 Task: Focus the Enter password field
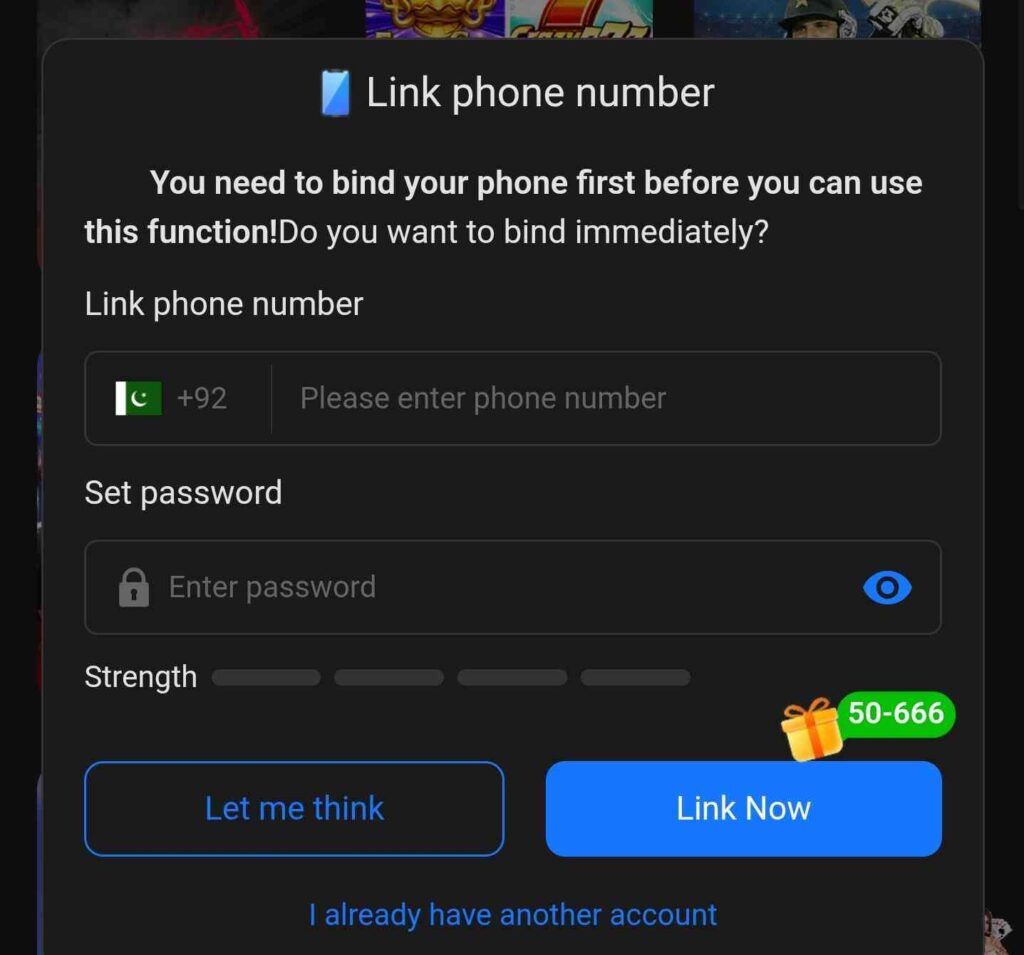tap(500, 587)
